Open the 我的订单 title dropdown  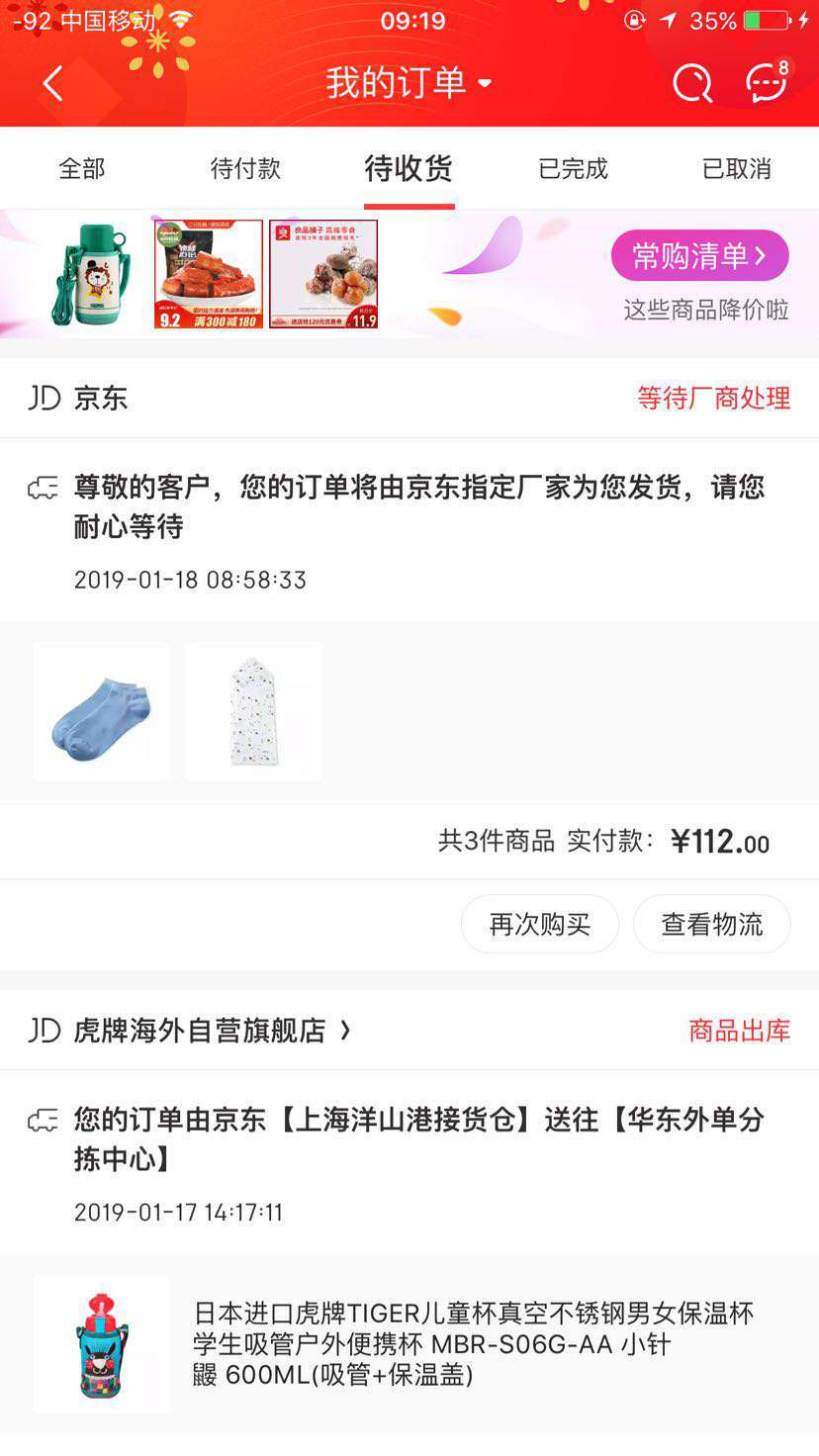click(409, 83)
